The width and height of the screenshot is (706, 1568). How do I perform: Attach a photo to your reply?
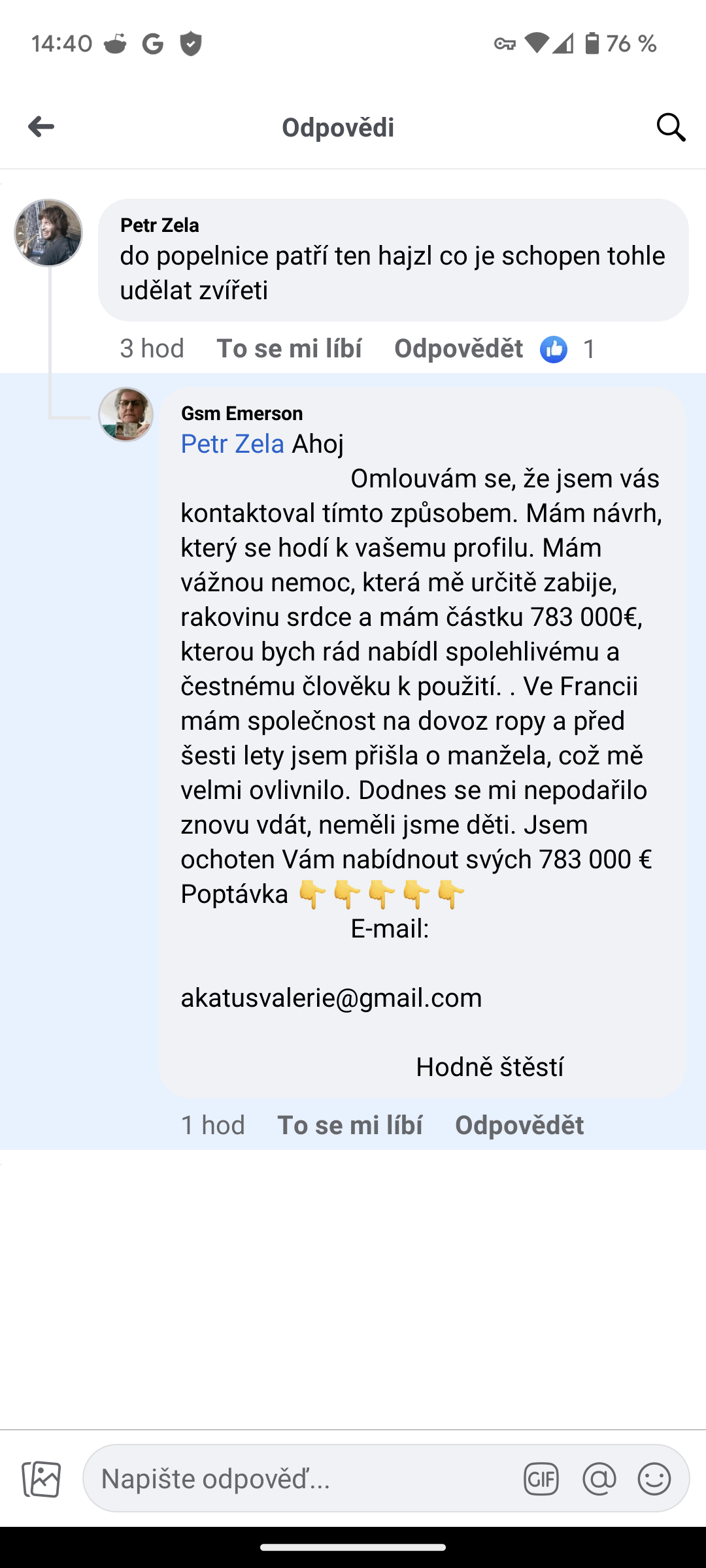point(41,1479)
